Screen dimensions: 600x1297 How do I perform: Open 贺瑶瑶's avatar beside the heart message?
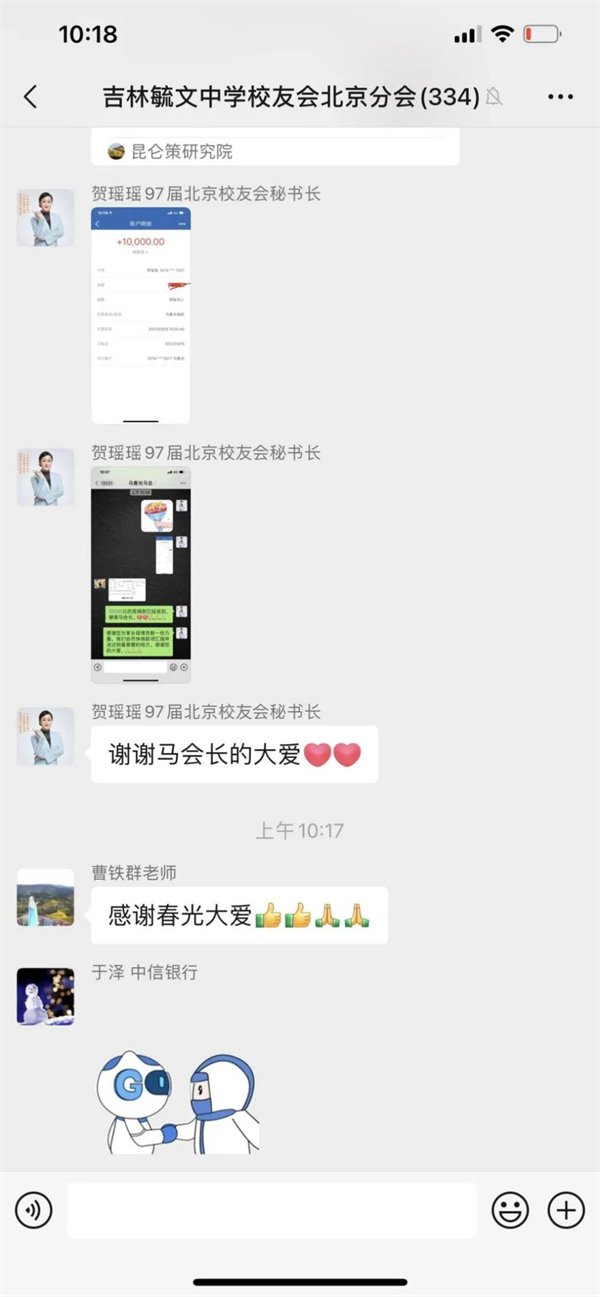point(45,736)
